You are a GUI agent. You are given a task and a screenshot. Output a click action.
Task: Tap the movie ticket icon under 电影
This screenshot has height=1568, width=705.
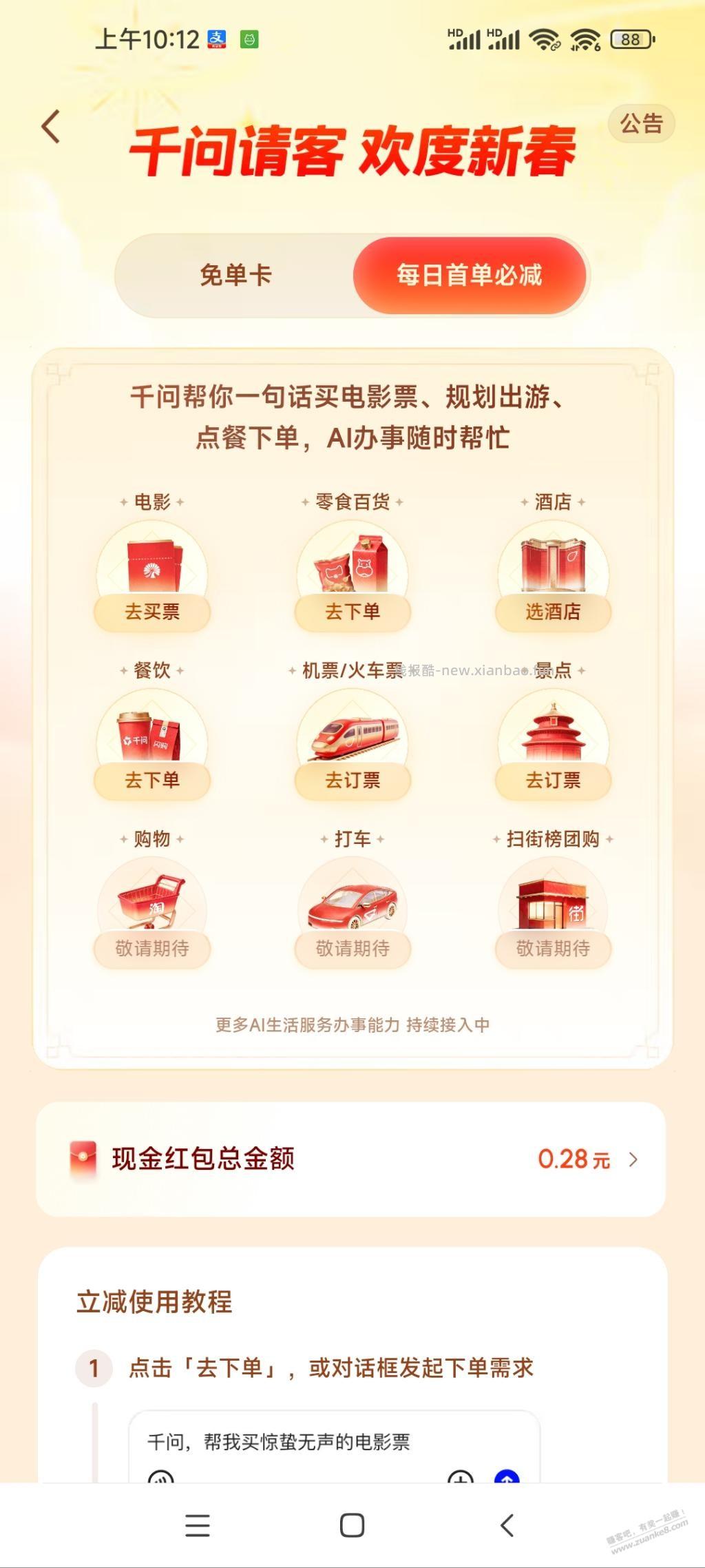coord(154,565)
